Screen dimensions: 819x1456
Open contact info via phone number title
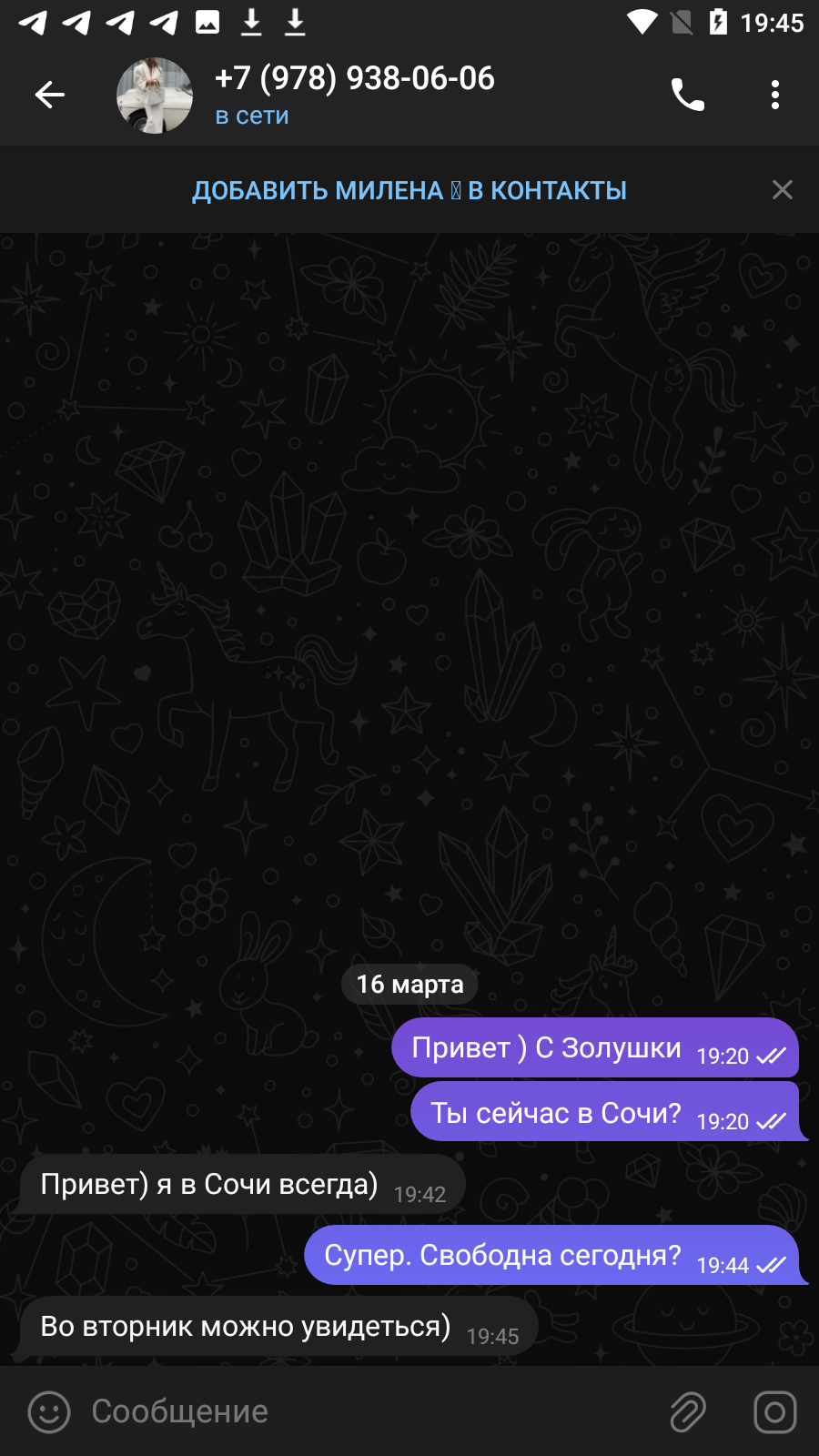coord(355,78)
